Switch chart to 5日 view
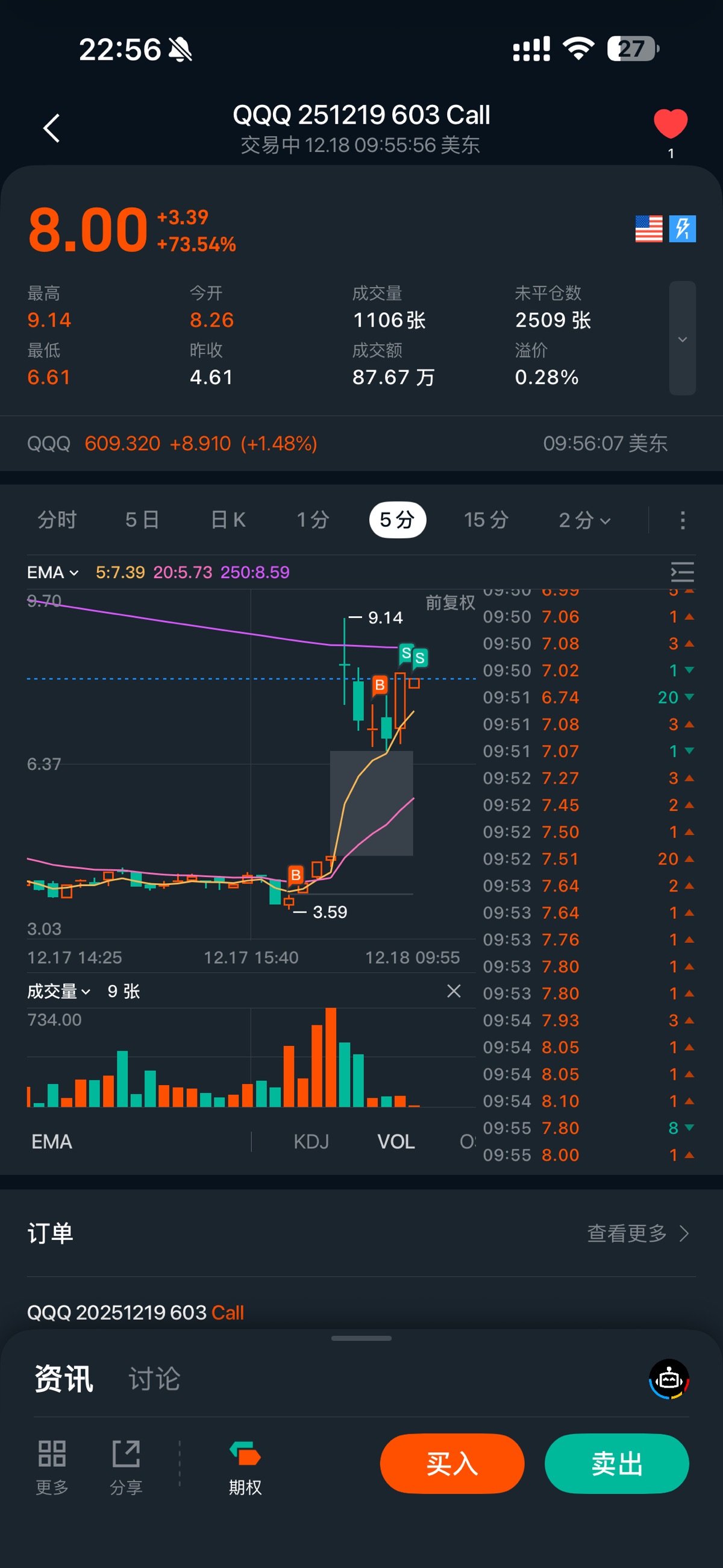This screenshot has height=1568, width=723. 142,520
